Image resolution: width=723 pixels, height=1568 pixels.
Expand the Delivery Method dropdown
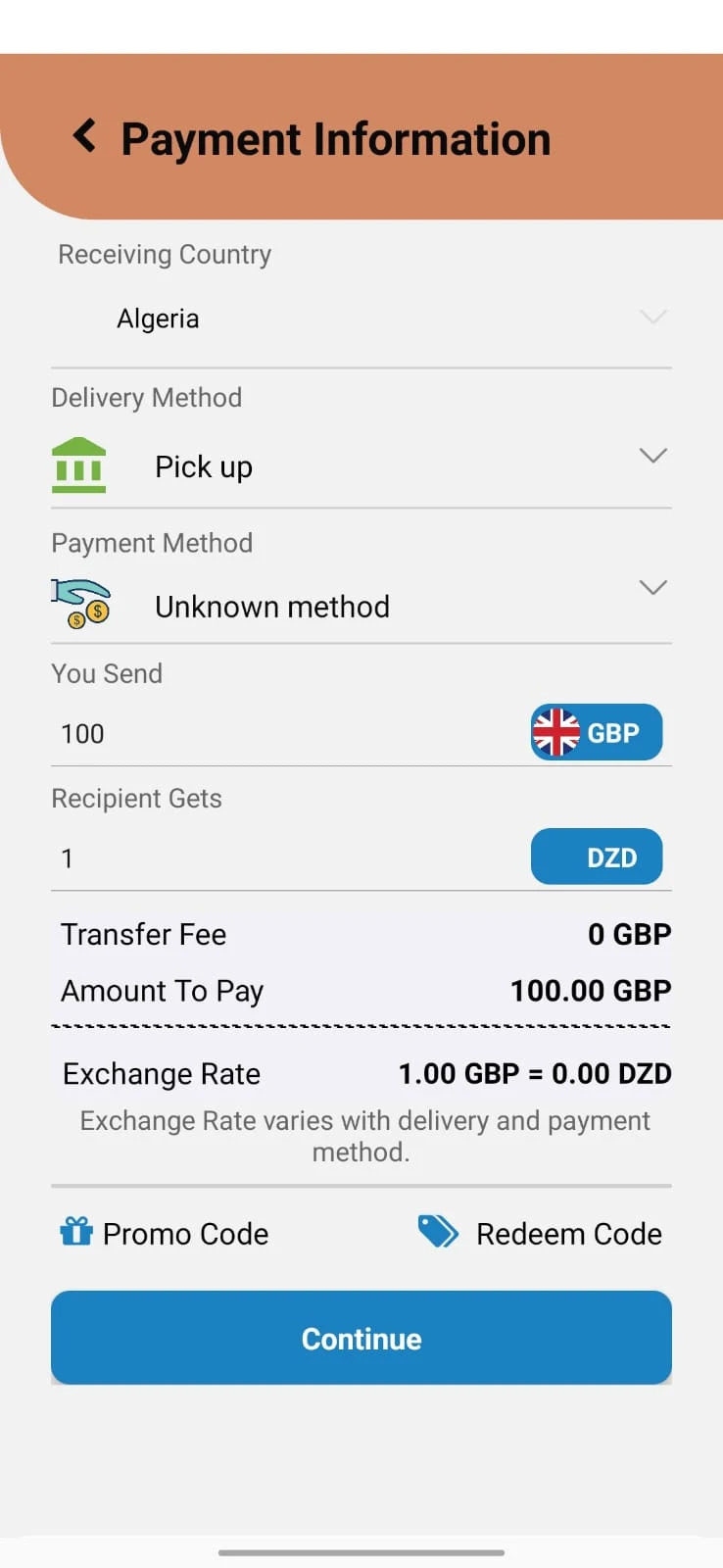[x=361, y=465]
